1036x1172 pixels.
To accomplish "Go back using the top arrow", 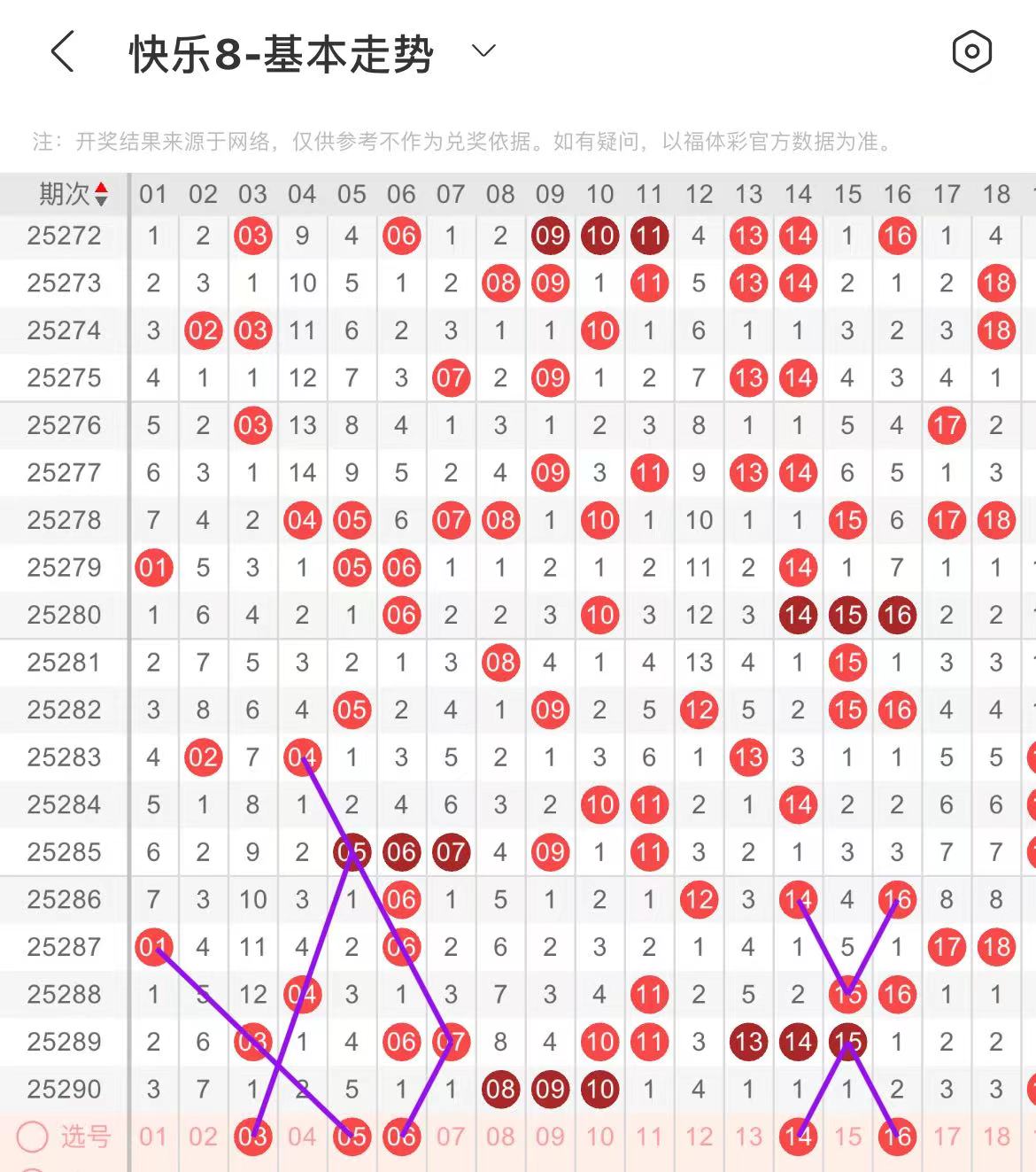I will point(62,51).
